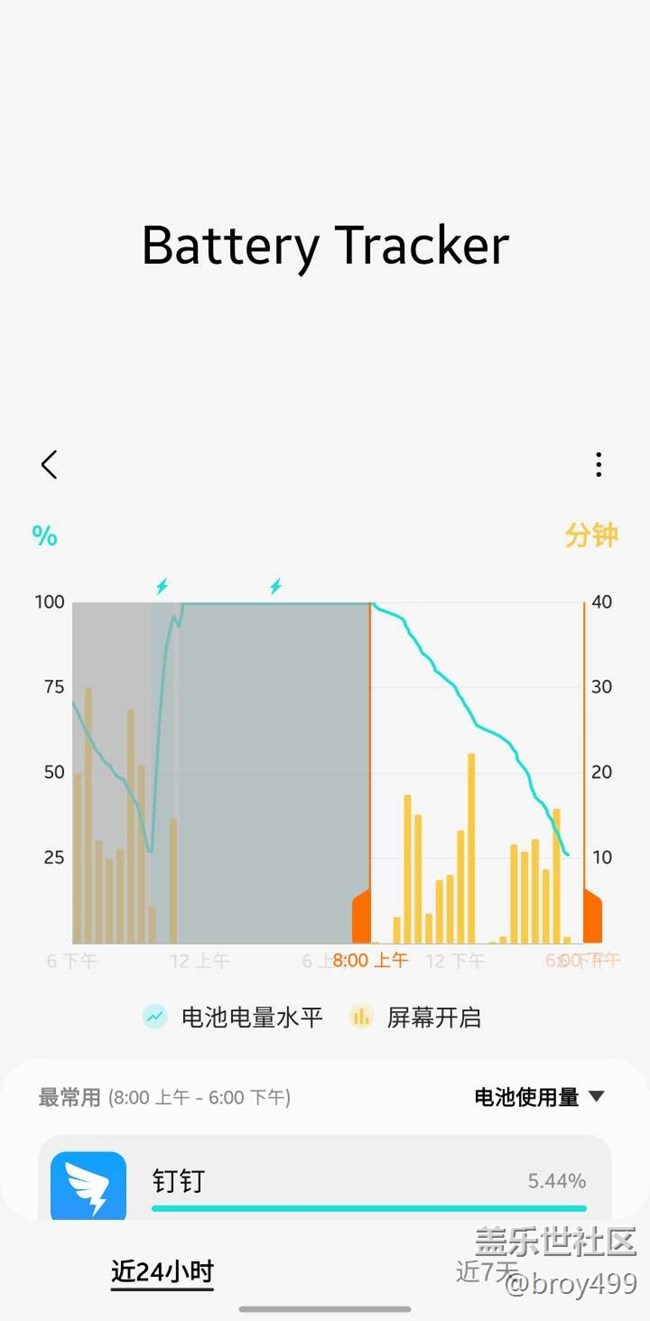Expand the 电池使用量 sort dropdown
Screen dimensions: 650x1321
(540, 1097)
